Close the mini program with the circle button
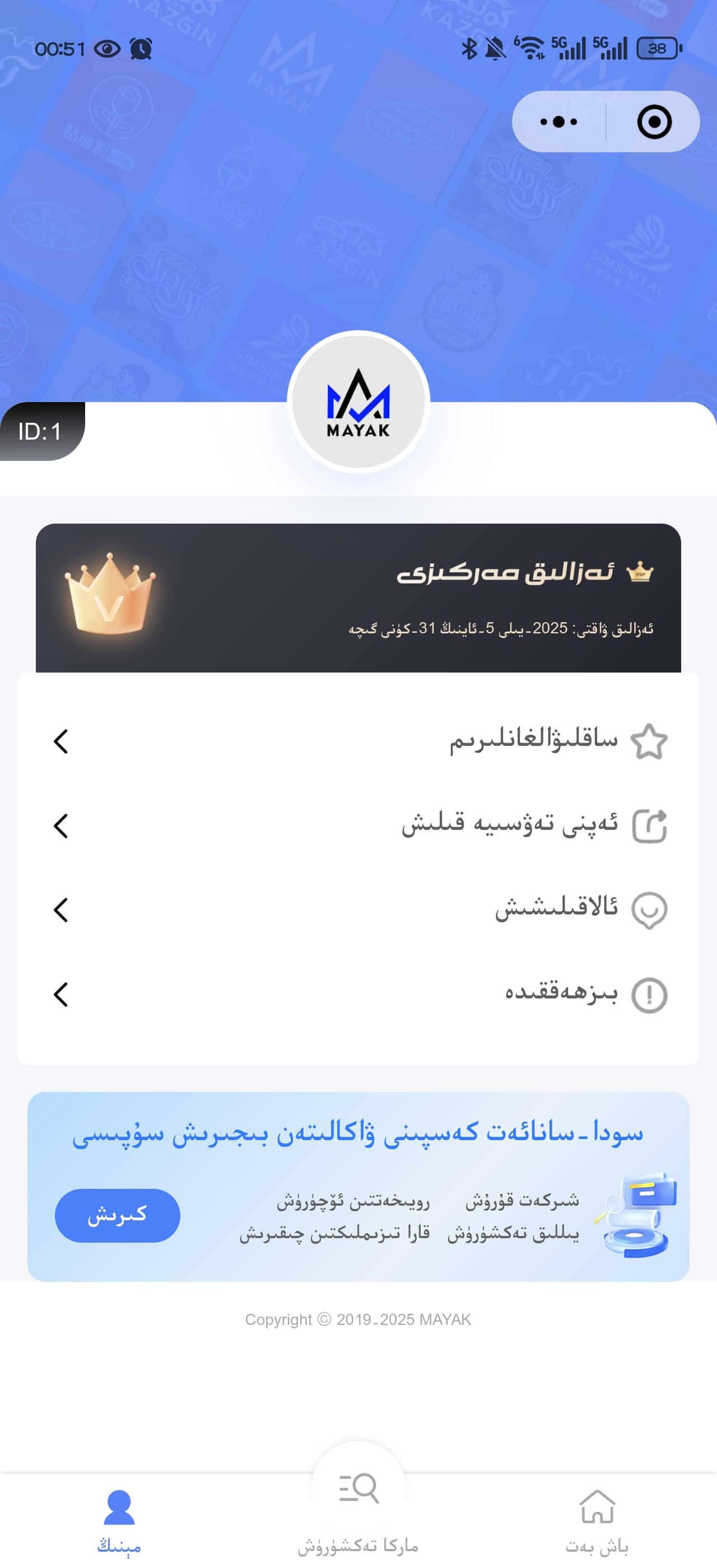717x1568 pixels. (654, 122)
